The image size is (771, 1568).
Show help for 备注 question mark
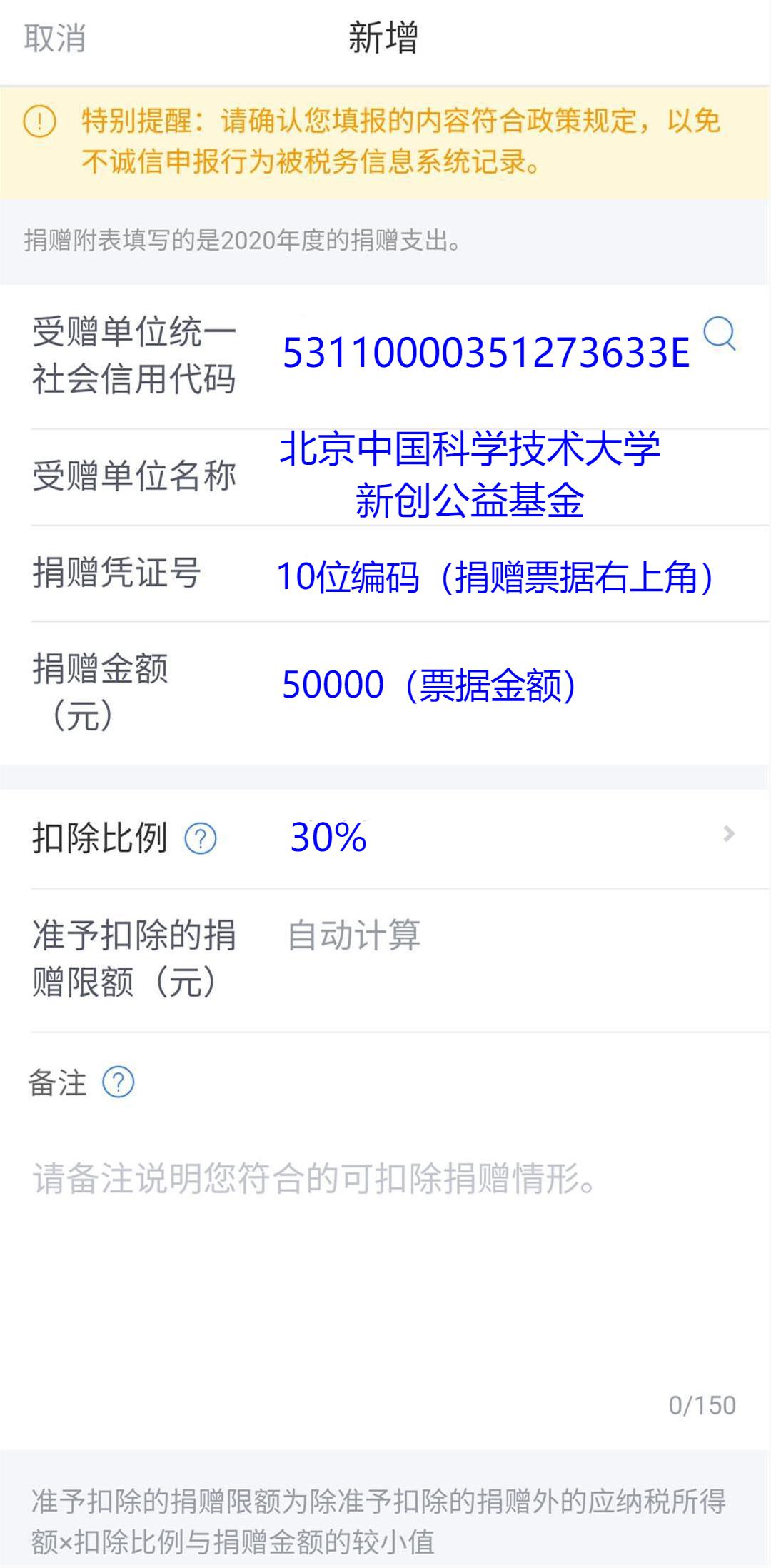(x=119, y=1082)
